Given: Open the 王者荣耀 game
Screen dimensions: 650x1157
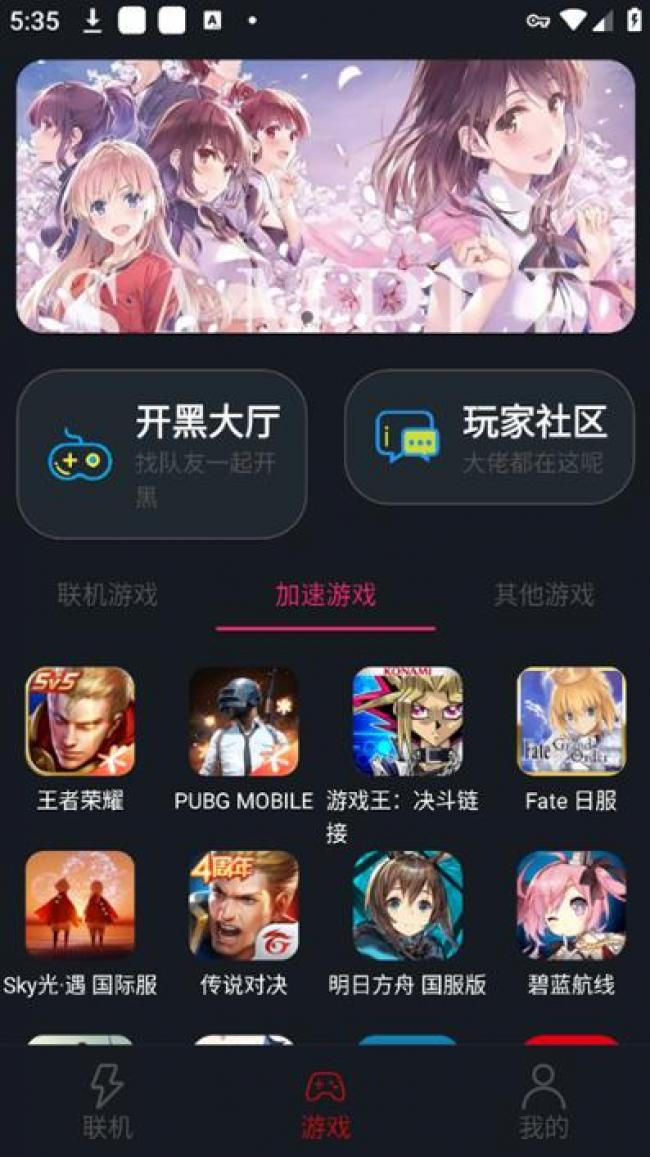Looking at the screenshot, I should coord(80,722).
